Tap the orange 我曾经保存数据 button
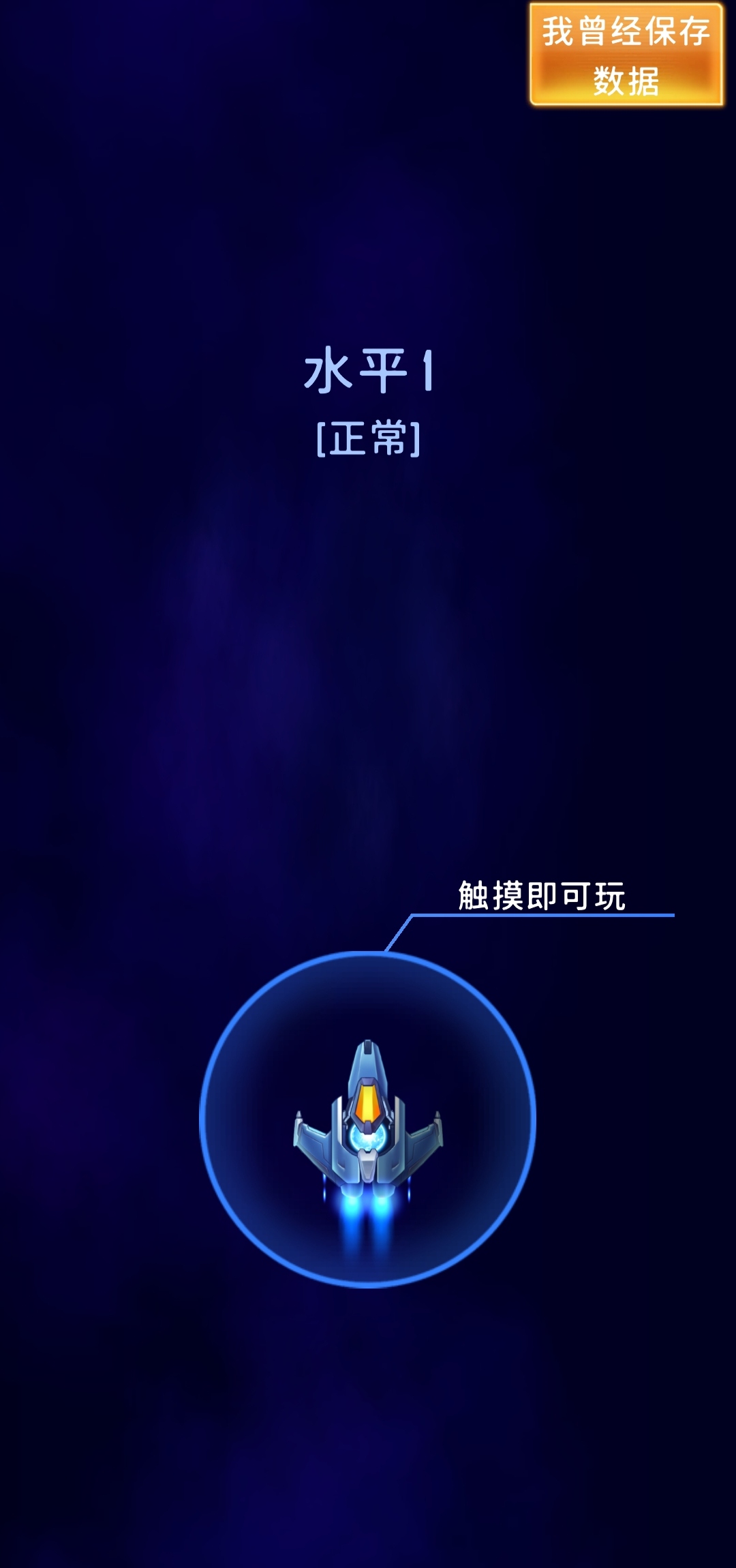 626,55
